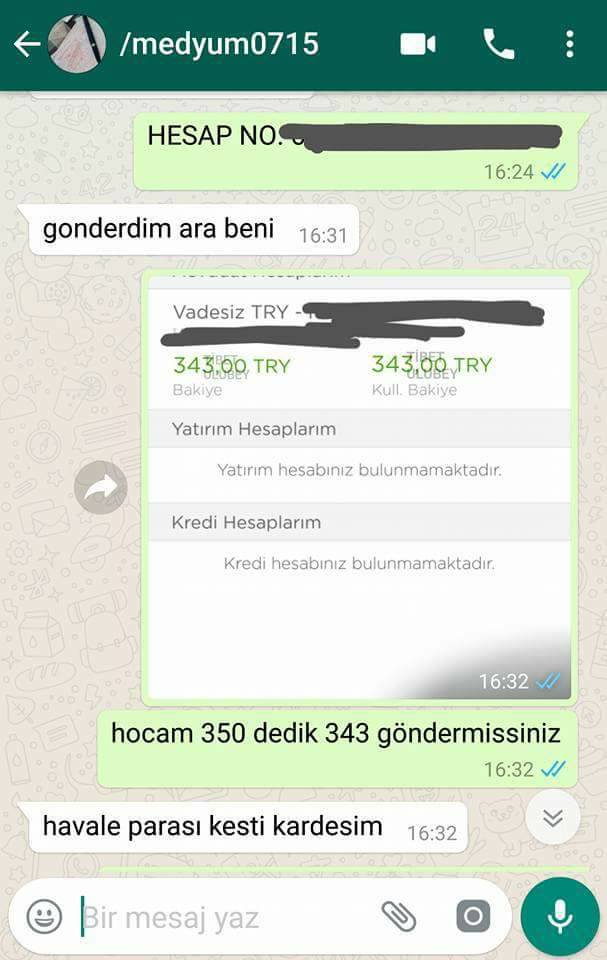Start a video call with /medyum0715
607x960 pixels.
pyautogui.click(x=418, y=44)
